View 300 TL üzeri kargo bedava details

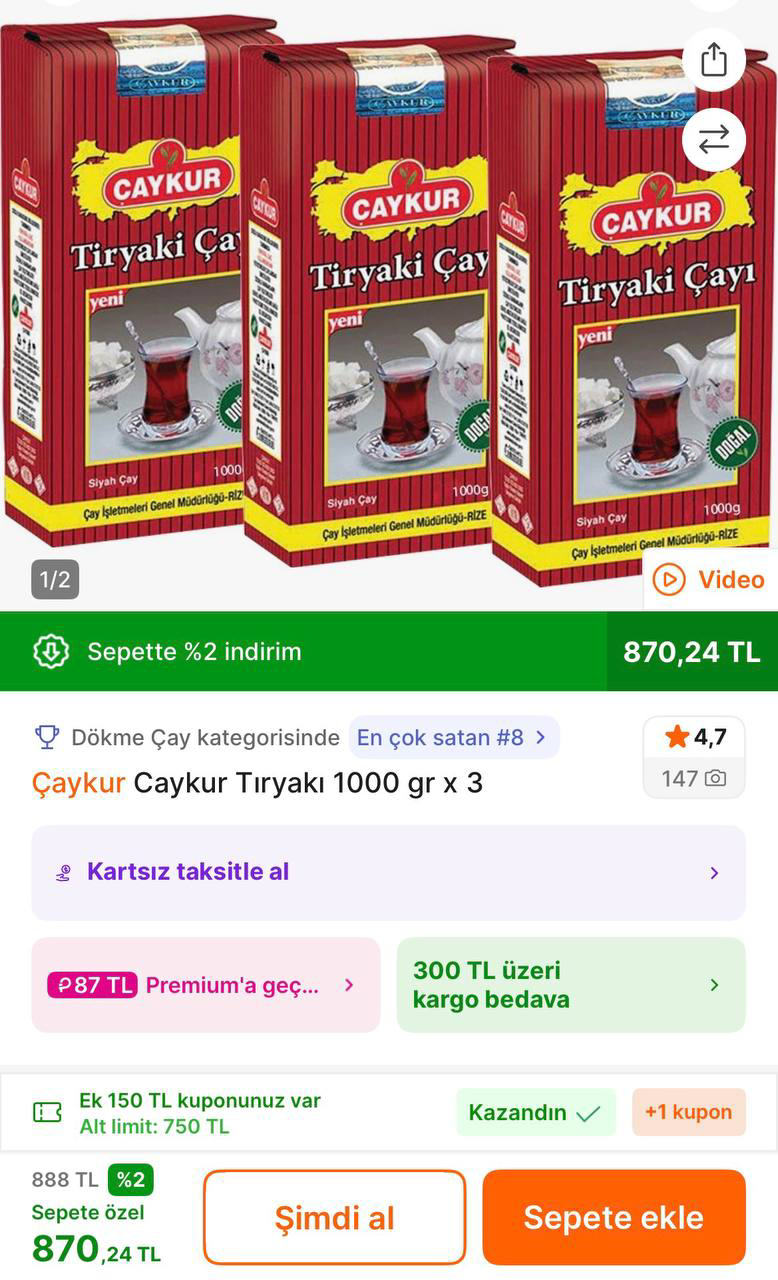pos(570,985)
